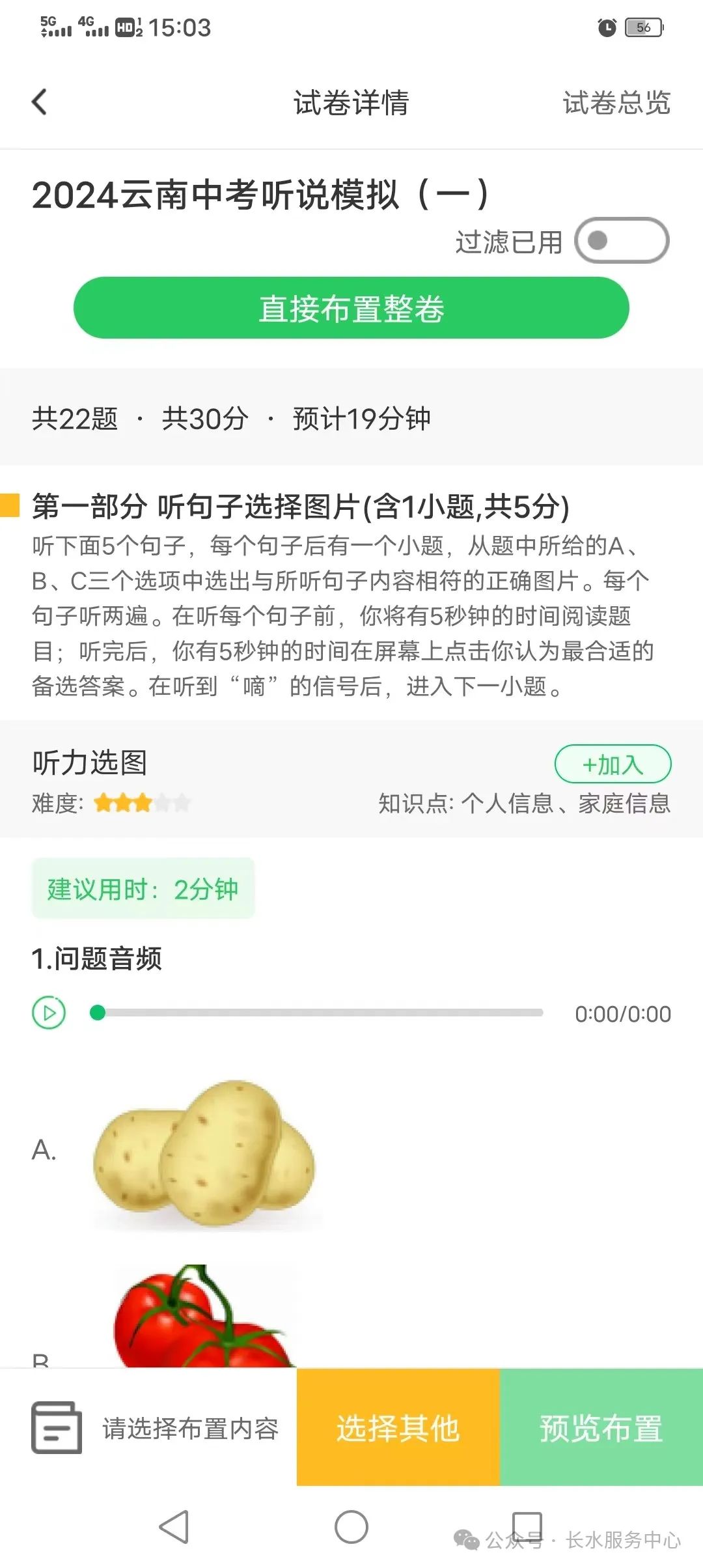Add 听力选图 question with +加入
703x1568 pixels.
pos(613,764)
